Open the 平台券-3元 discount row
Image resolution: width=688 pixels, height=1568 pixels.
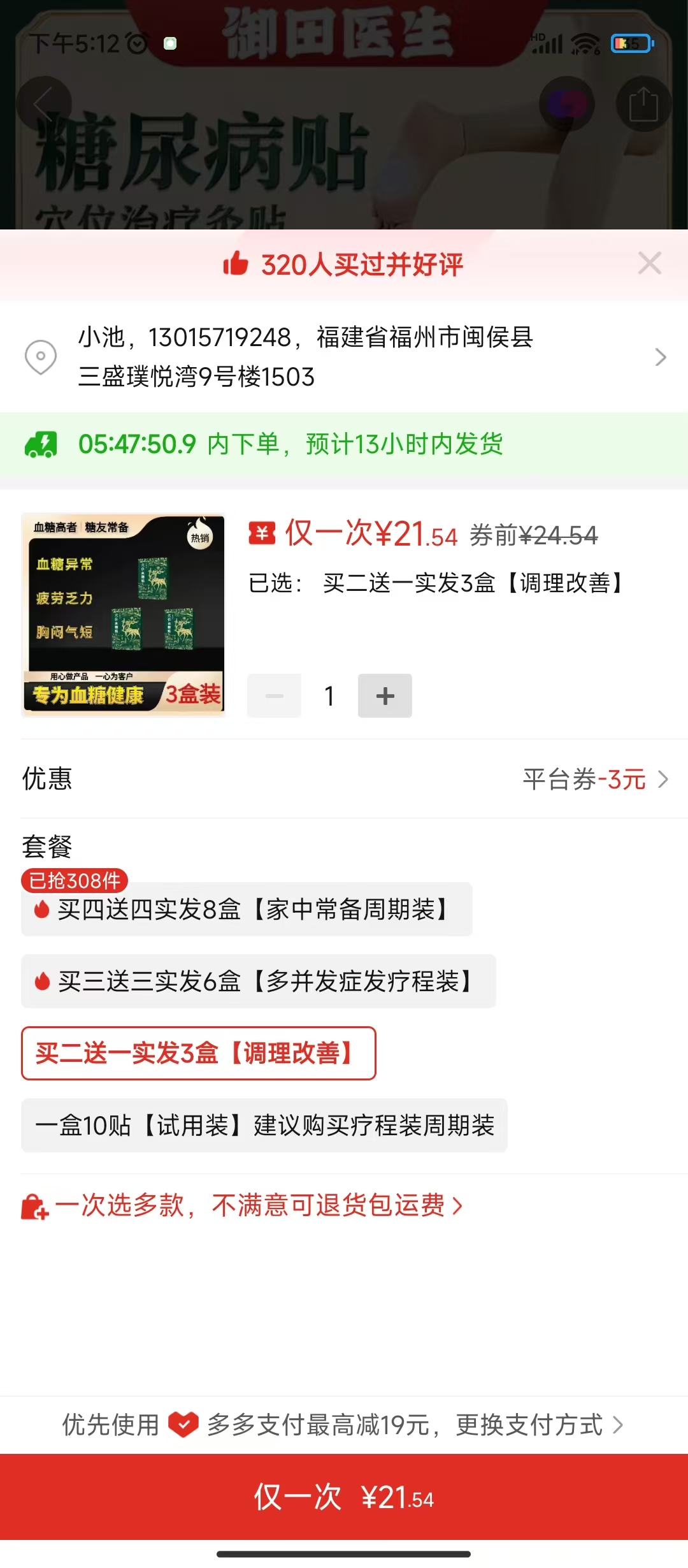tap(344, 779)
